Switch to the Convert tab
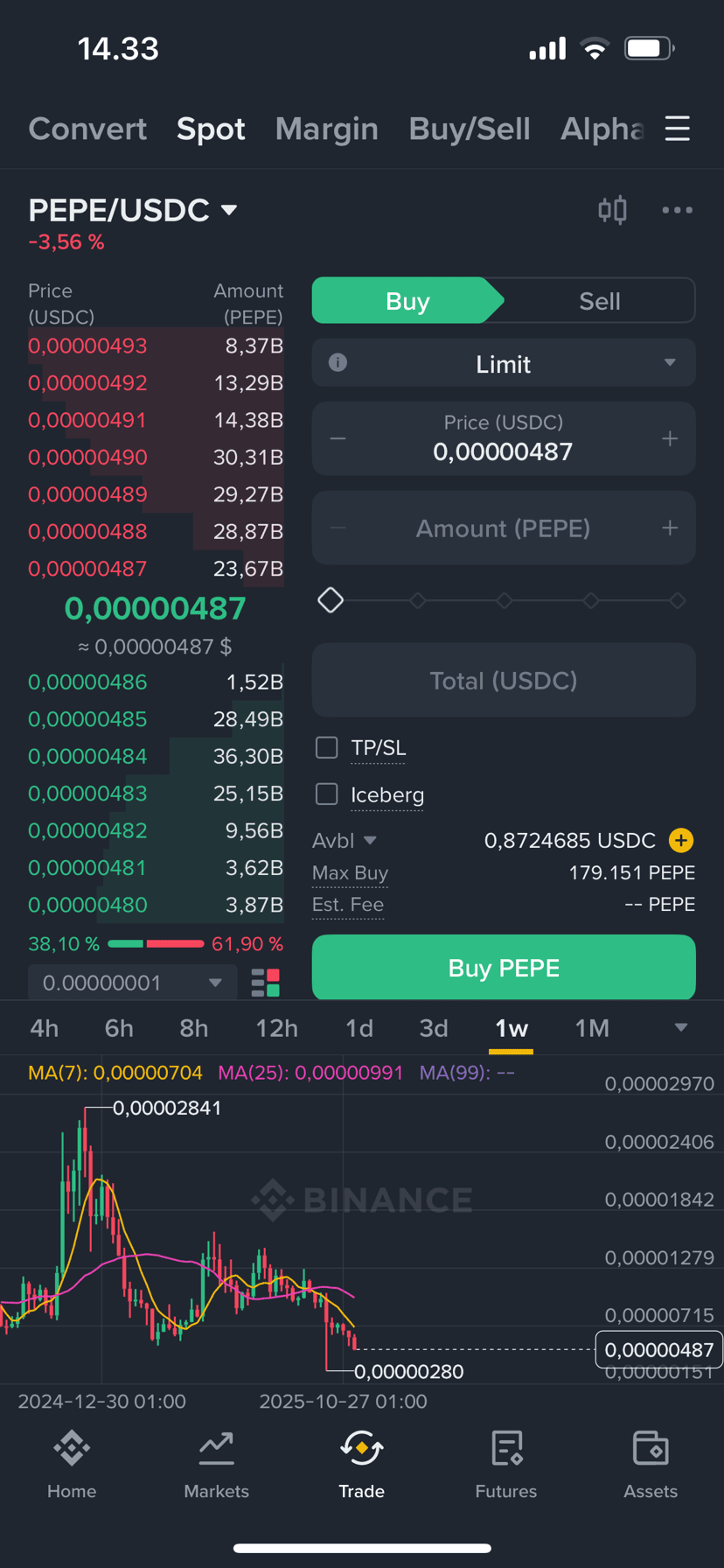The image size is (724, 1568). coord(87,129)
